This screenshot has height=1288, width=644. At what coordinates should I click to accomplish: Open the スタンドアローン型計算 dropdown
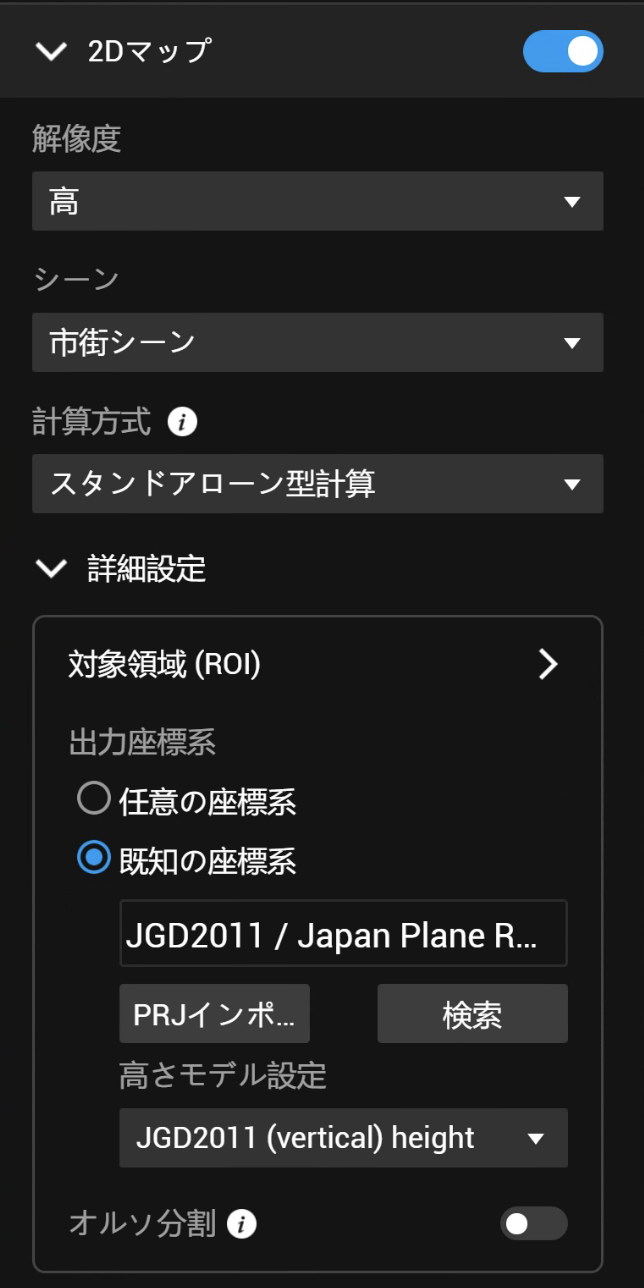pyautogui.click(x=317, y=484)
